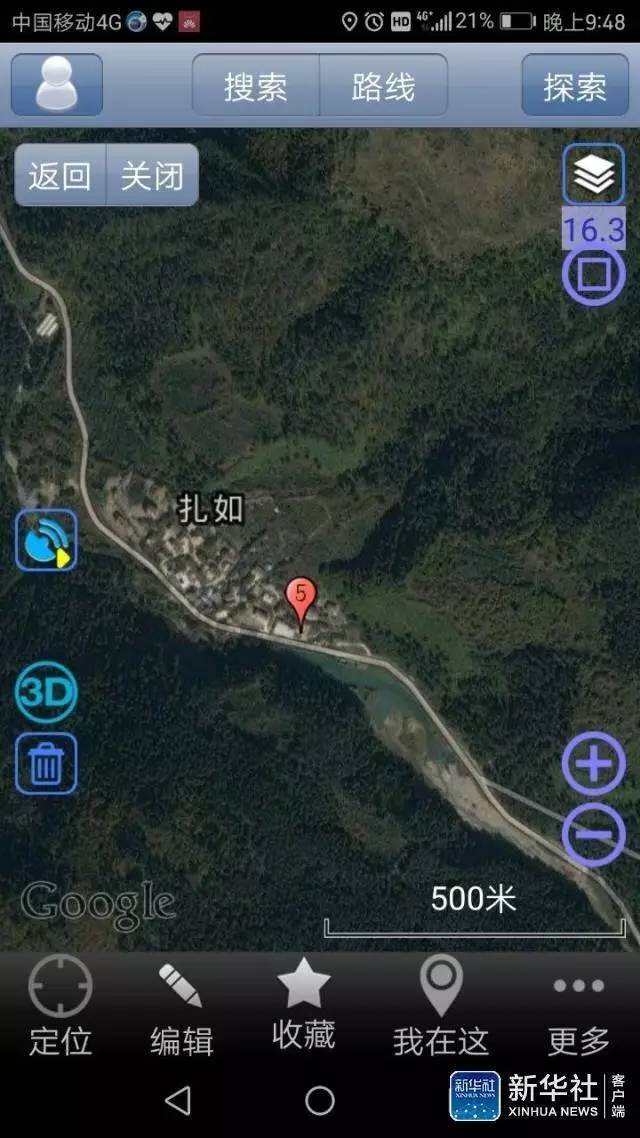This screenshot has width=640, height=1138.
Task: Switch to 3D map view
Action: [x=46, y=692]
